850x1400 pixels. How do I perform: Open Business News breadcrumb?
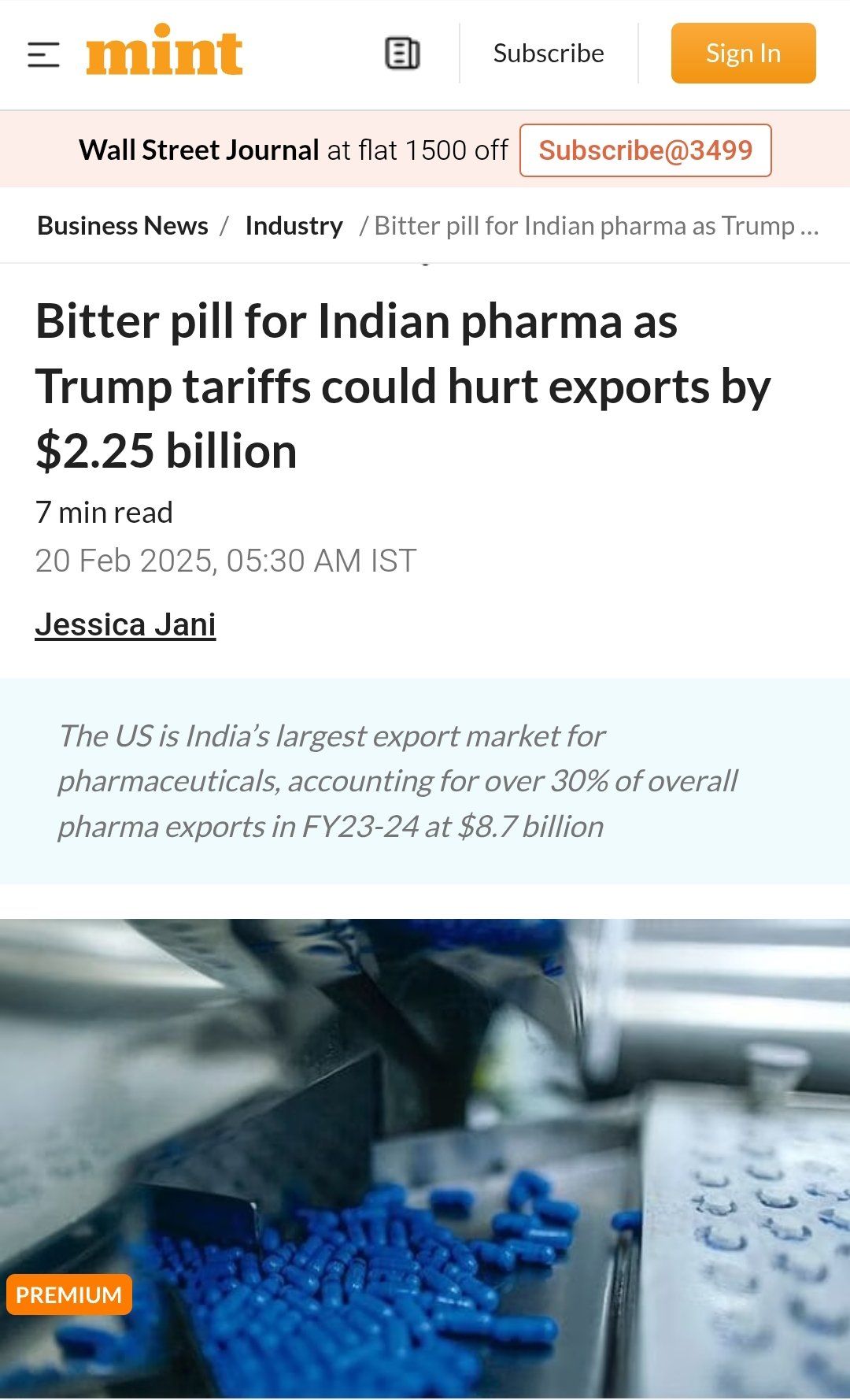pos(123,226)
